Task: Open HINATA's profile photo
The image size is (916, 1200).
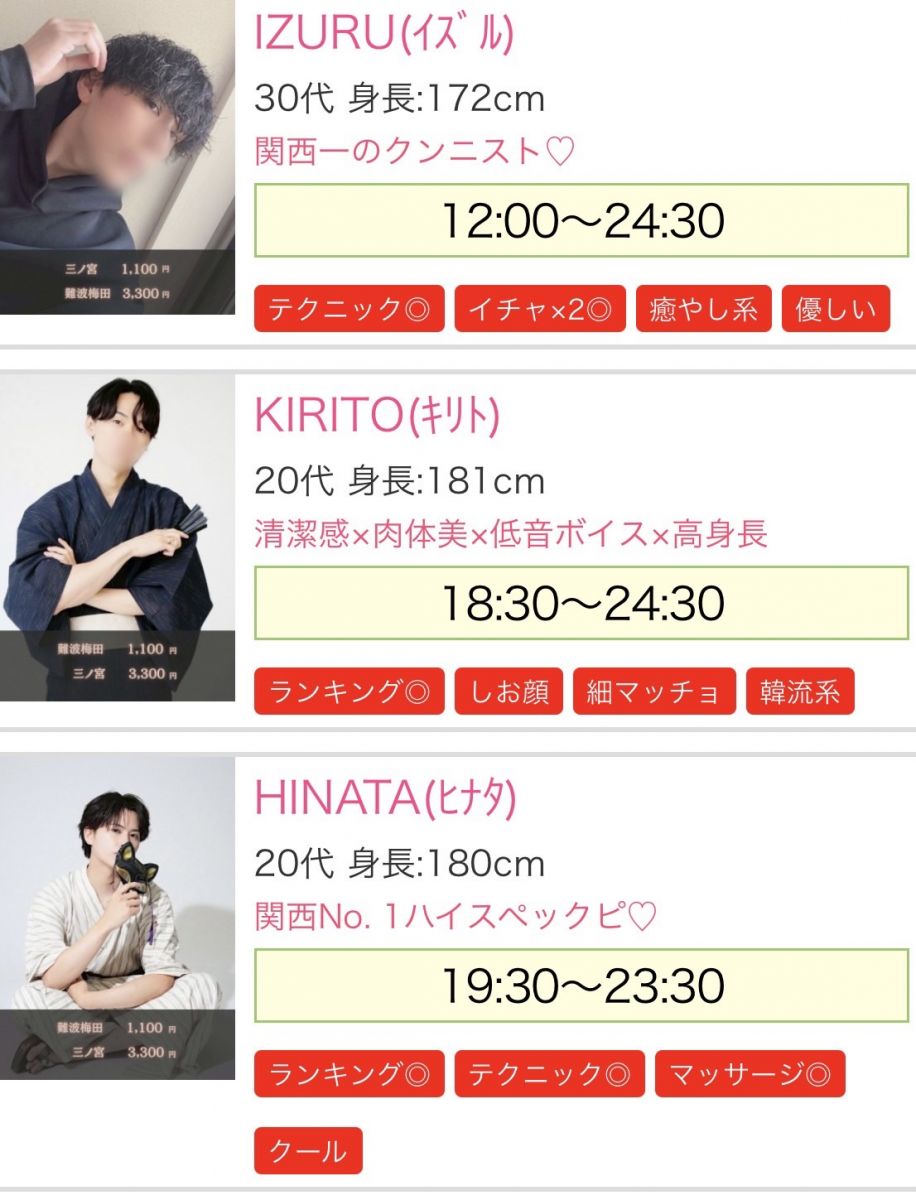Action: (117, 917)
